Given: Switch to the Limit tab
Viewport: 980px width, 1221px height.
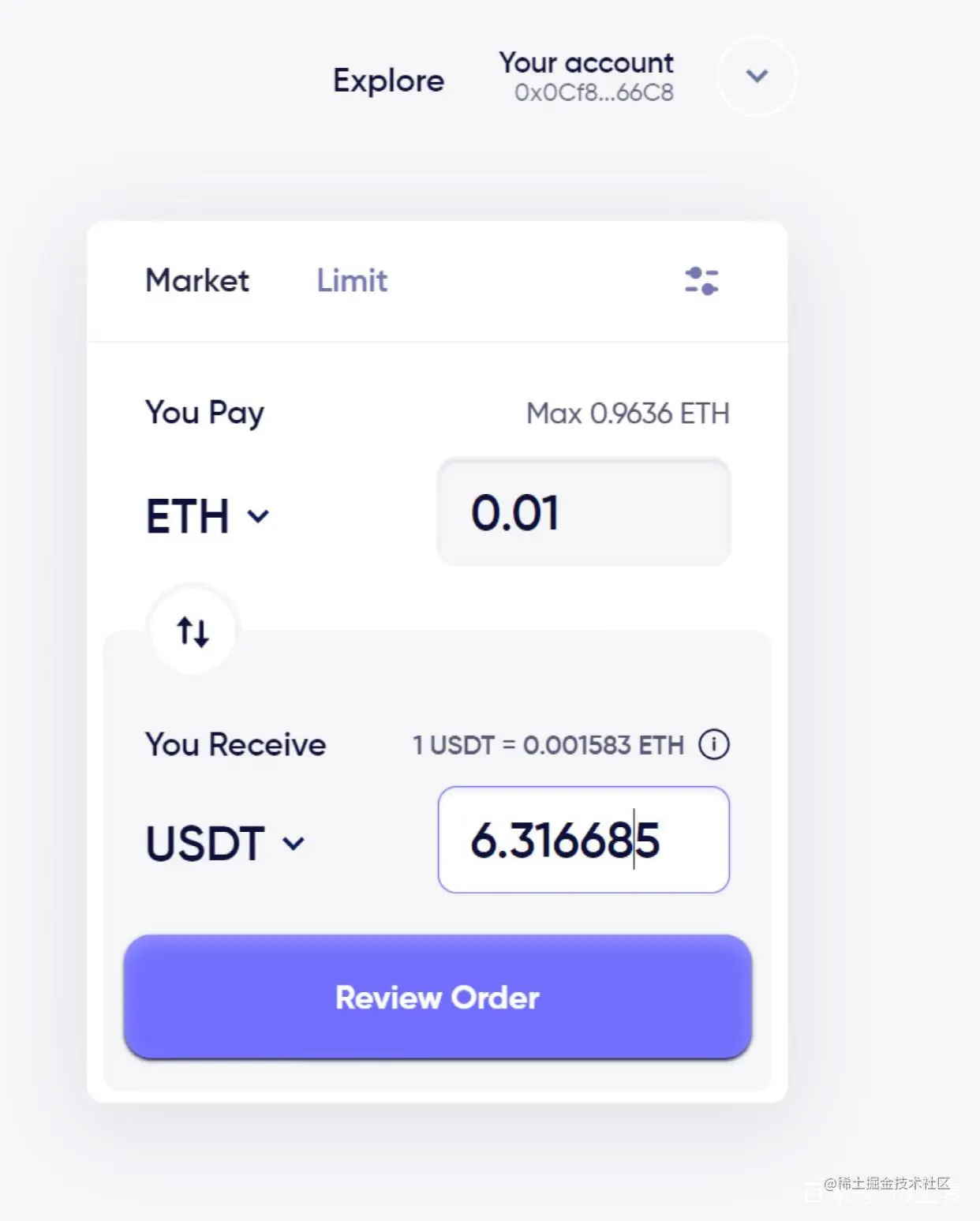Looking at the screenshot, I should click(x=352, y=281).
